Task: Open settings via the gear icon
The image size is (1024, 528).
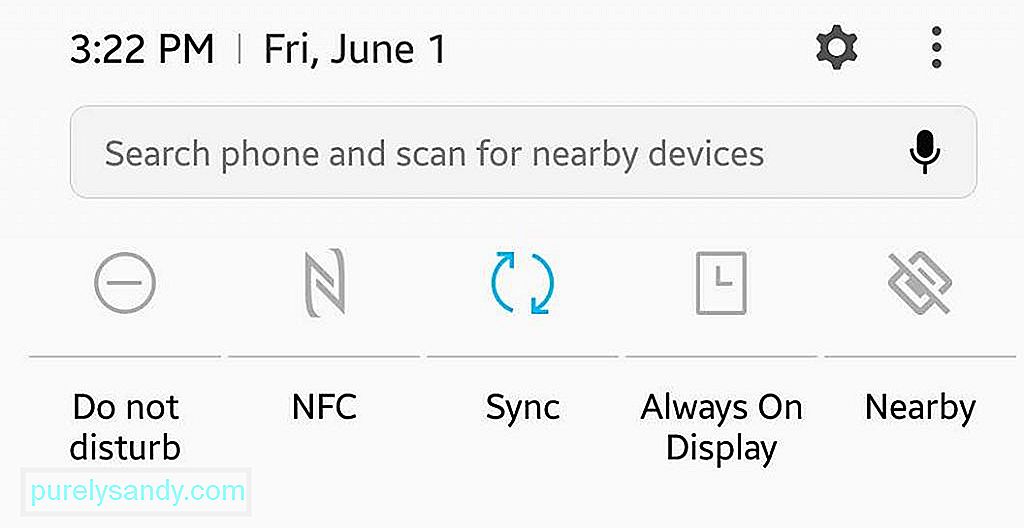Action: pyautogui.click(x=836, y=48)
